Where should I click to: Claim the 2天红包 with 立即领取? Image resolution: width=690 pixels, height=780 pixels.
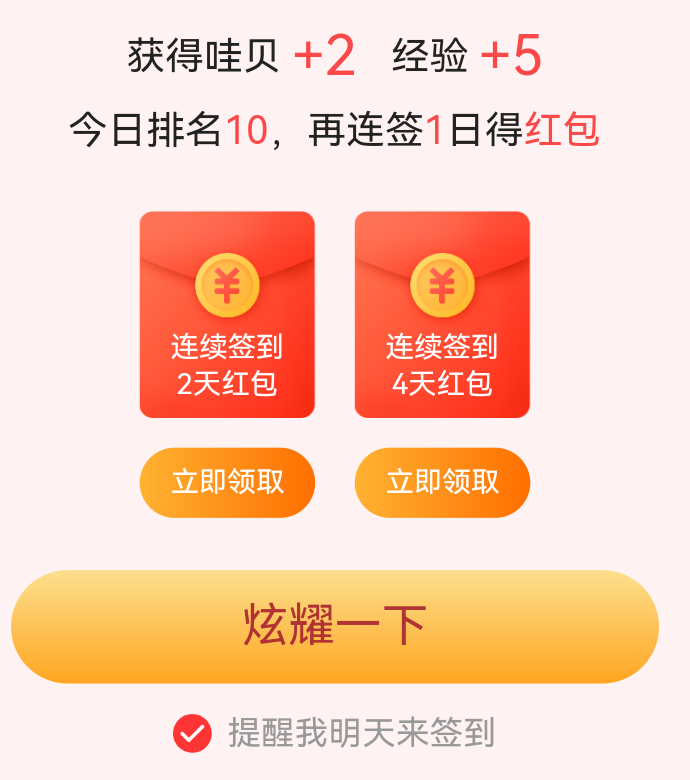[227, 482]
